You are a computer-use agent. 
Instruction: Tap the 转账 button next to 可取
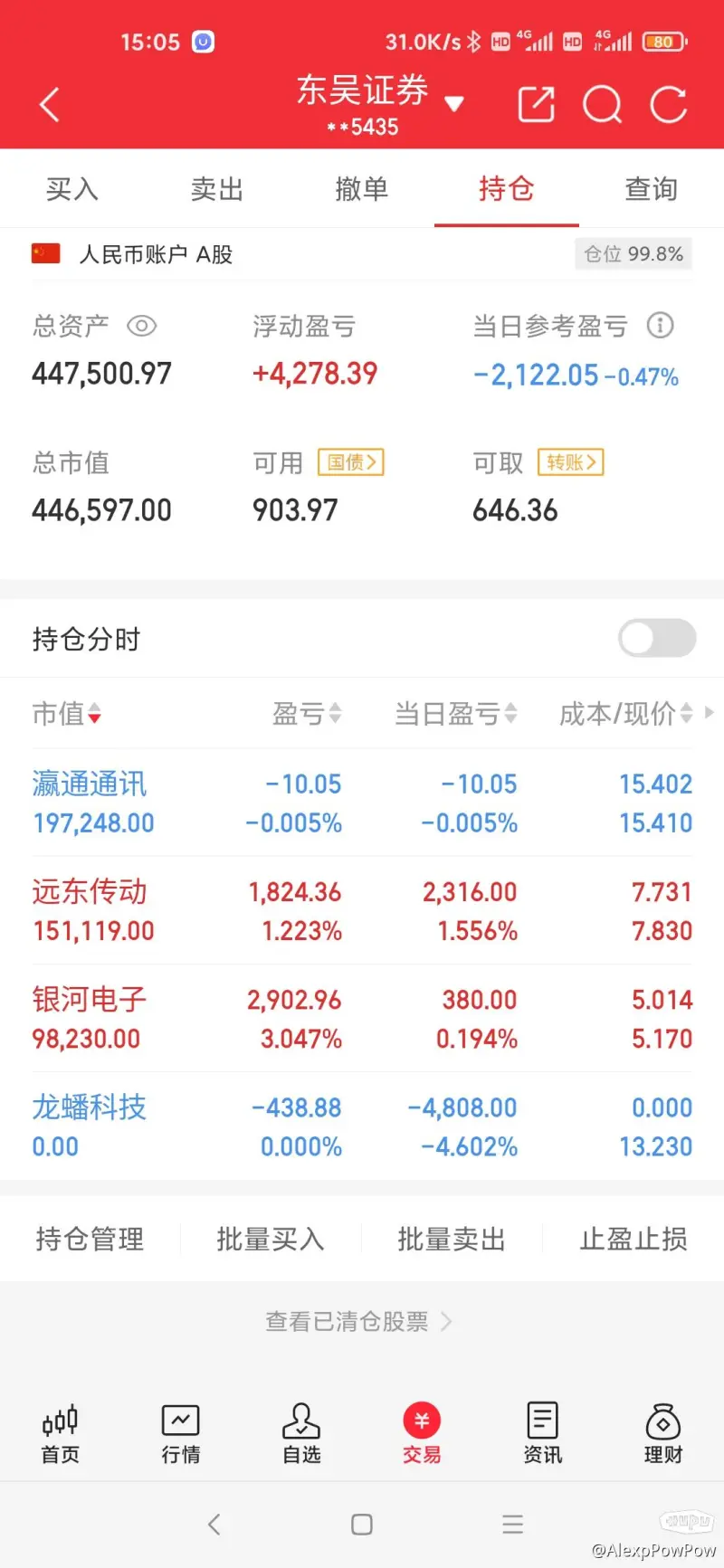click(x=571, y=462)
